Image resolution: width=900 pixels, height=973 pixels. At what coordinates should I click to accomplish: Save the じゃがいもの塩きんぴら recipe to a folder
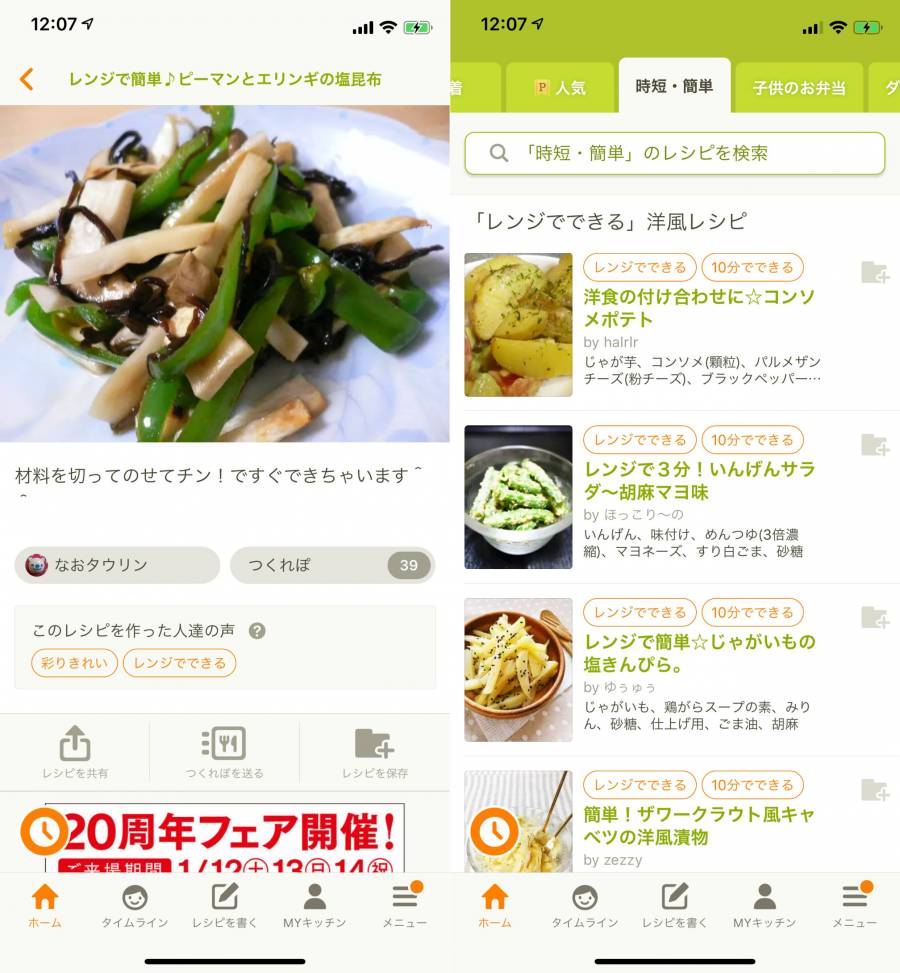pos(874,617)
